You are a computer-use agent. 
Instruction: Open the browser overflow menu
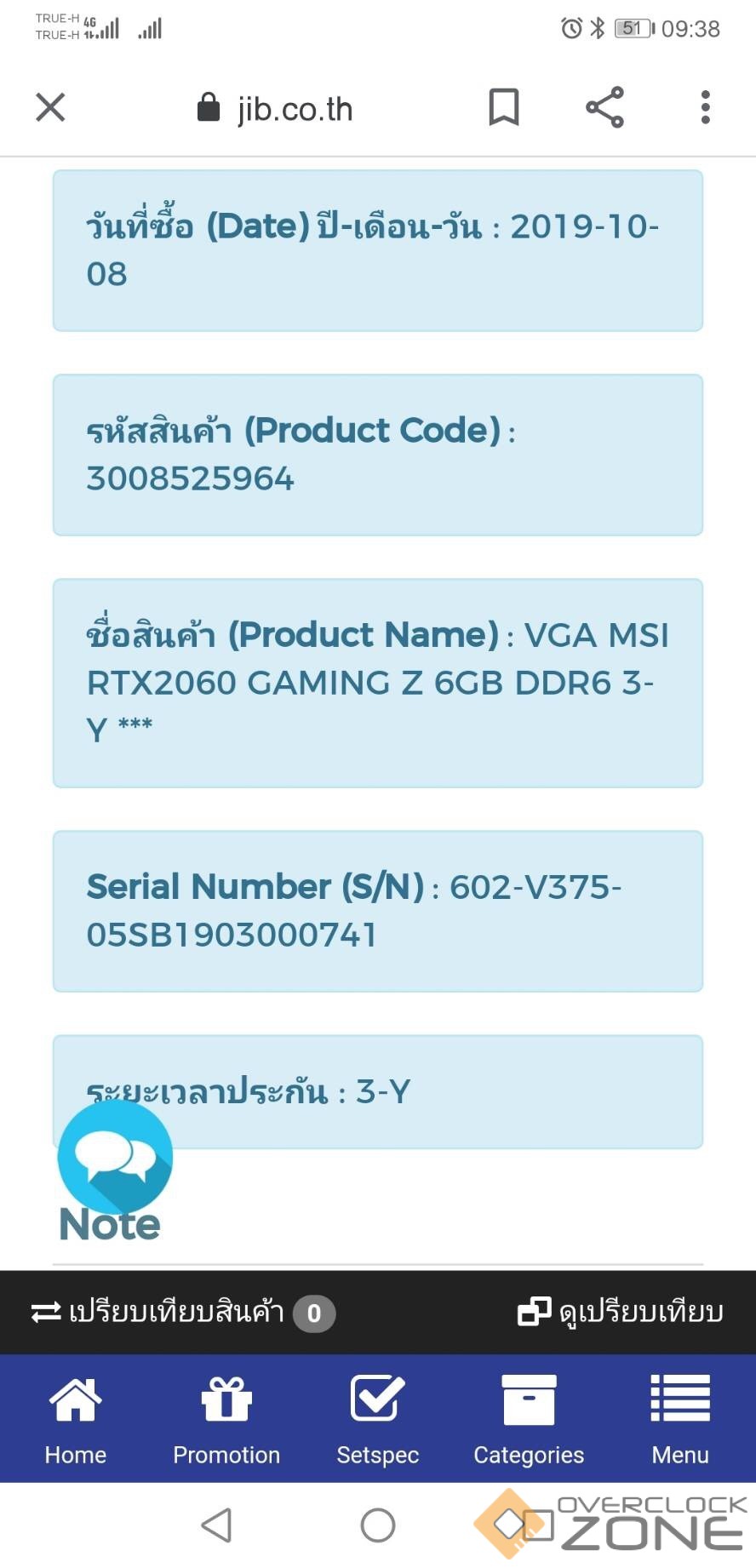(x=705, y=107)
